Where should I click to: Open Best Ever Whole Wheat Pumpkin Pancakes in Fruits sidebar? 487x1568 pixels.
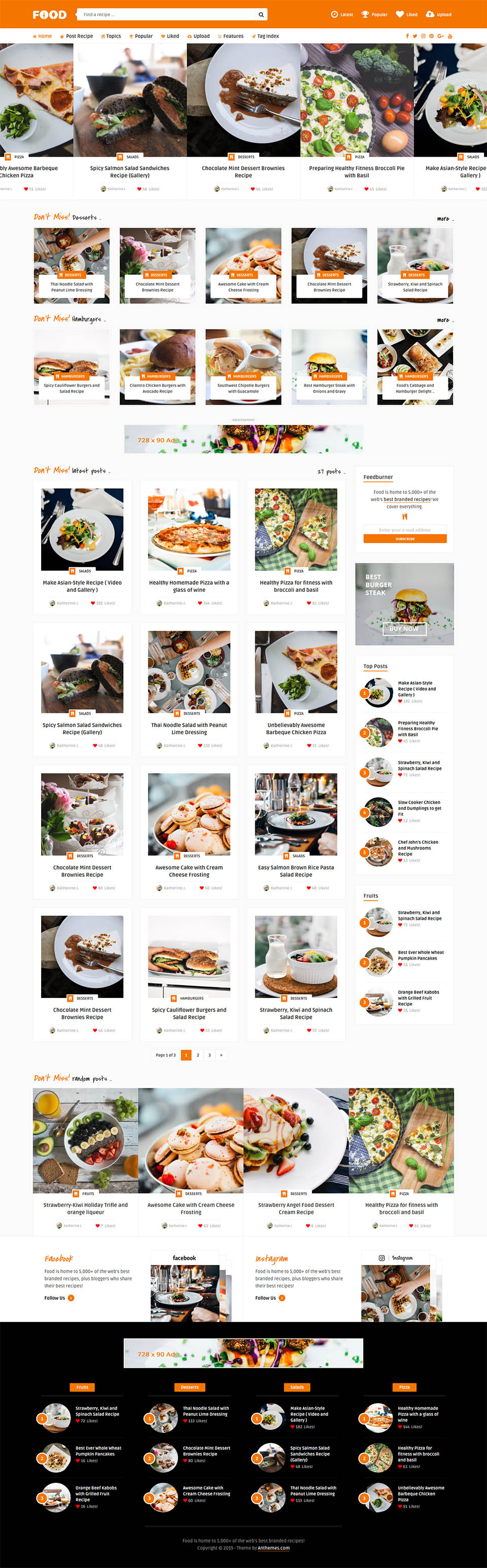tap(421, 955)
